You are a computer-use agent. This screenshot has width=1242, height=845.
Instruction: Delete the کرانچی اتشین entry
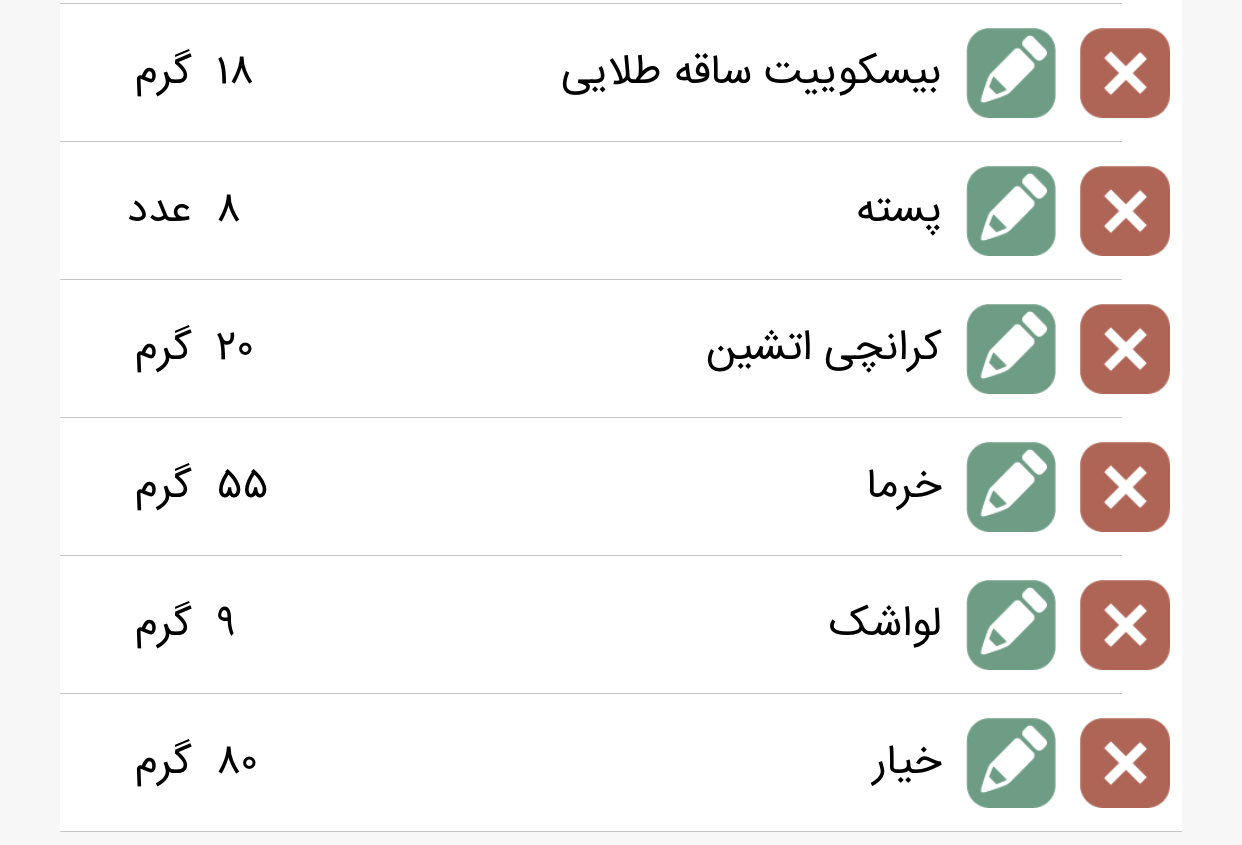(1125, 349)
